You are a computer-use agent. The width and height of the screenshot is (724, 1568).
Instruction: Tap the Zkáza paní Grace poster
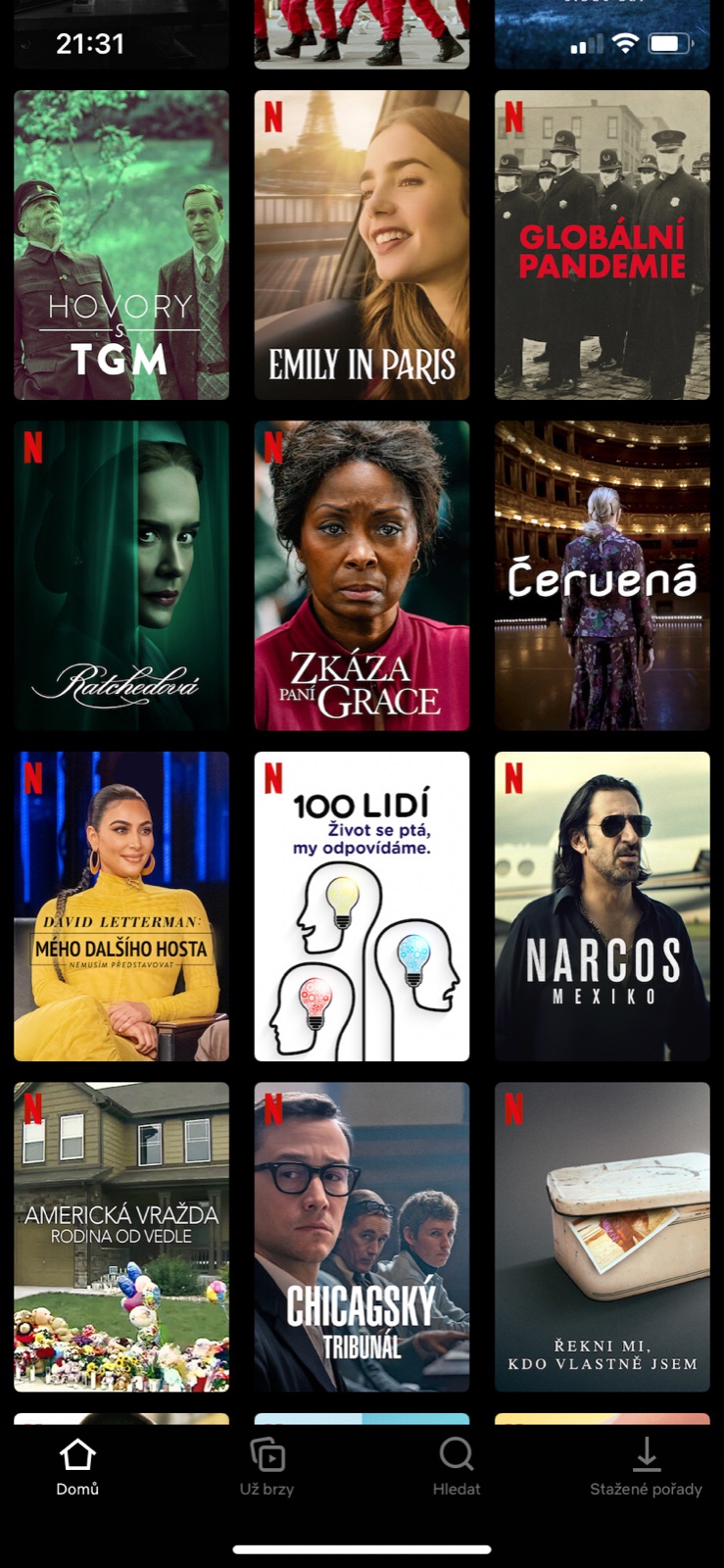[362, 575]
